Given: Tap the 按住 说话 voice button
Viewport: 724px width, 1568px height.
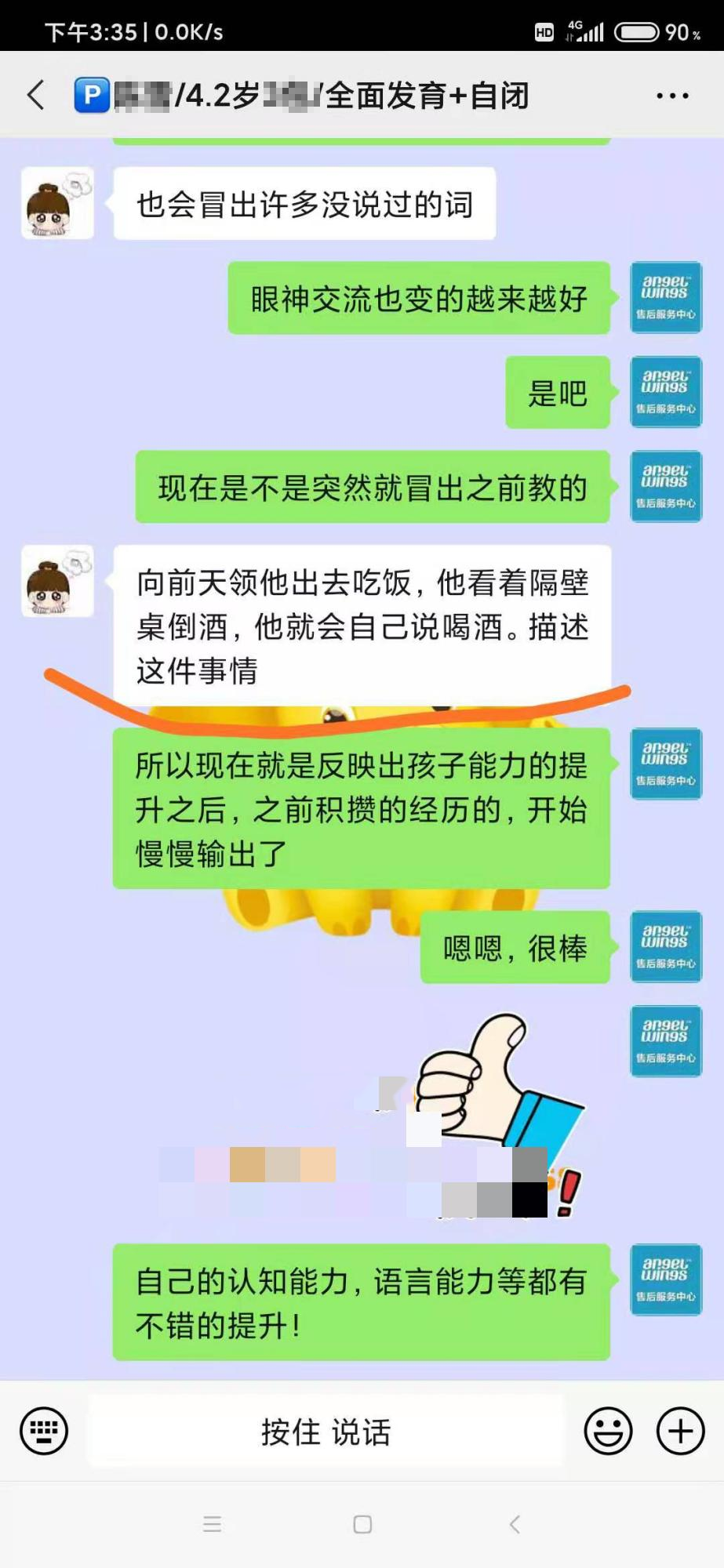Looking at the screenshot, I should point(326,1432).
